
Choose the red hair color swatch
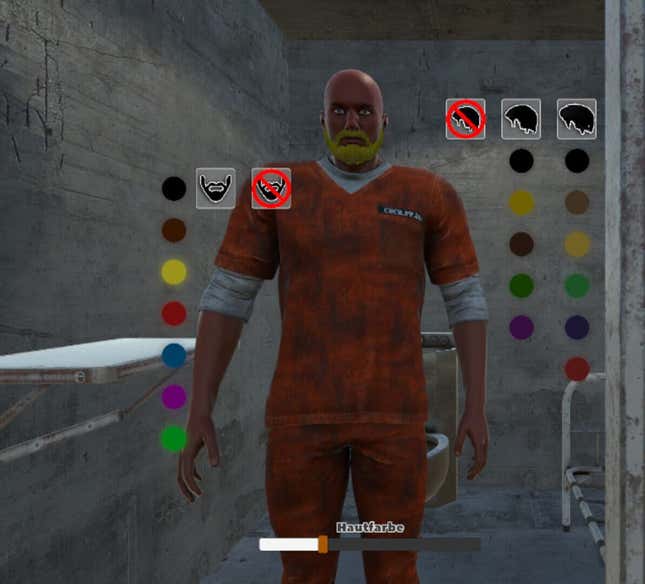577,369
